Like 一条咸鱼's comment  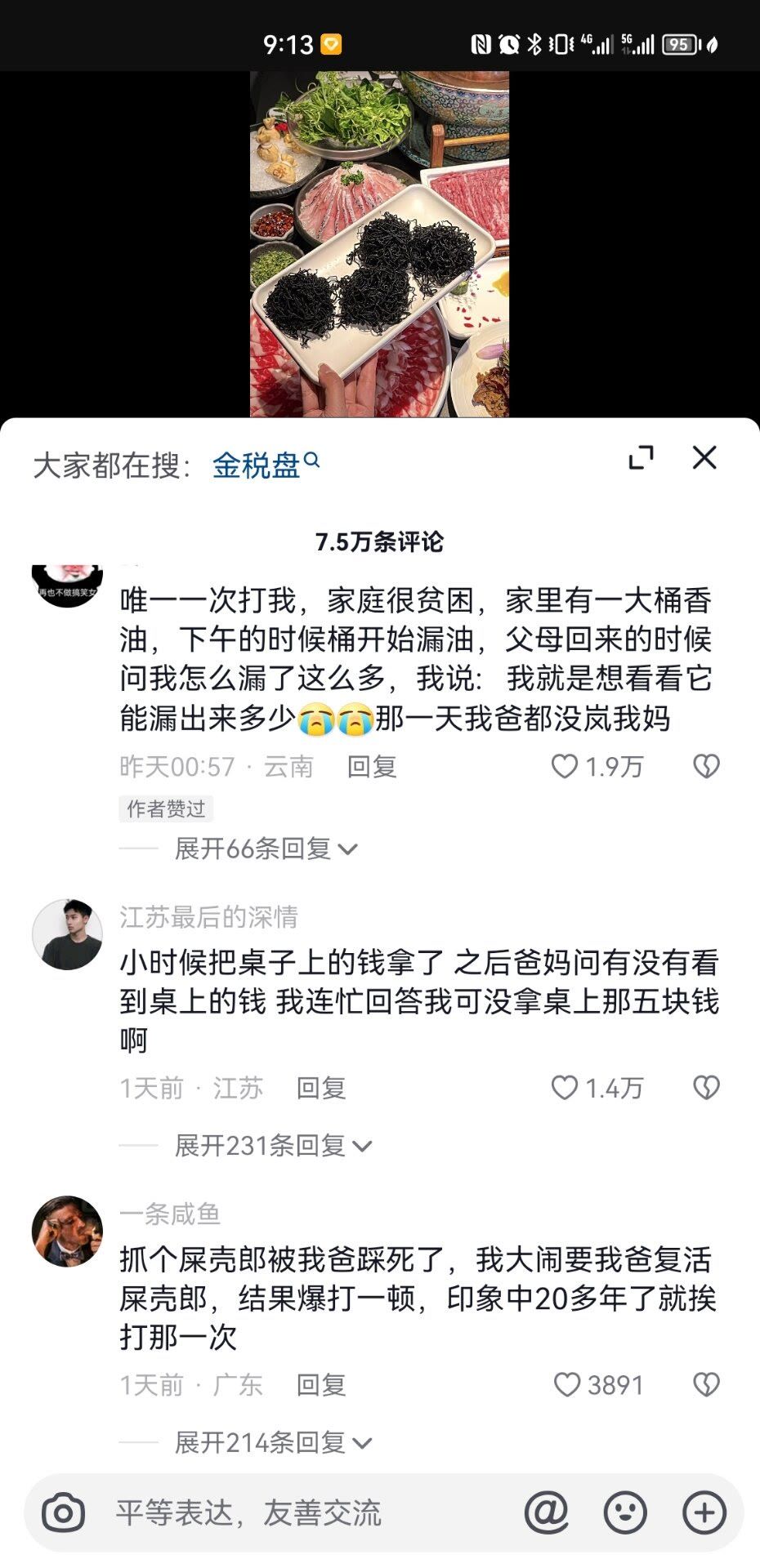[x=566, y=1385]
